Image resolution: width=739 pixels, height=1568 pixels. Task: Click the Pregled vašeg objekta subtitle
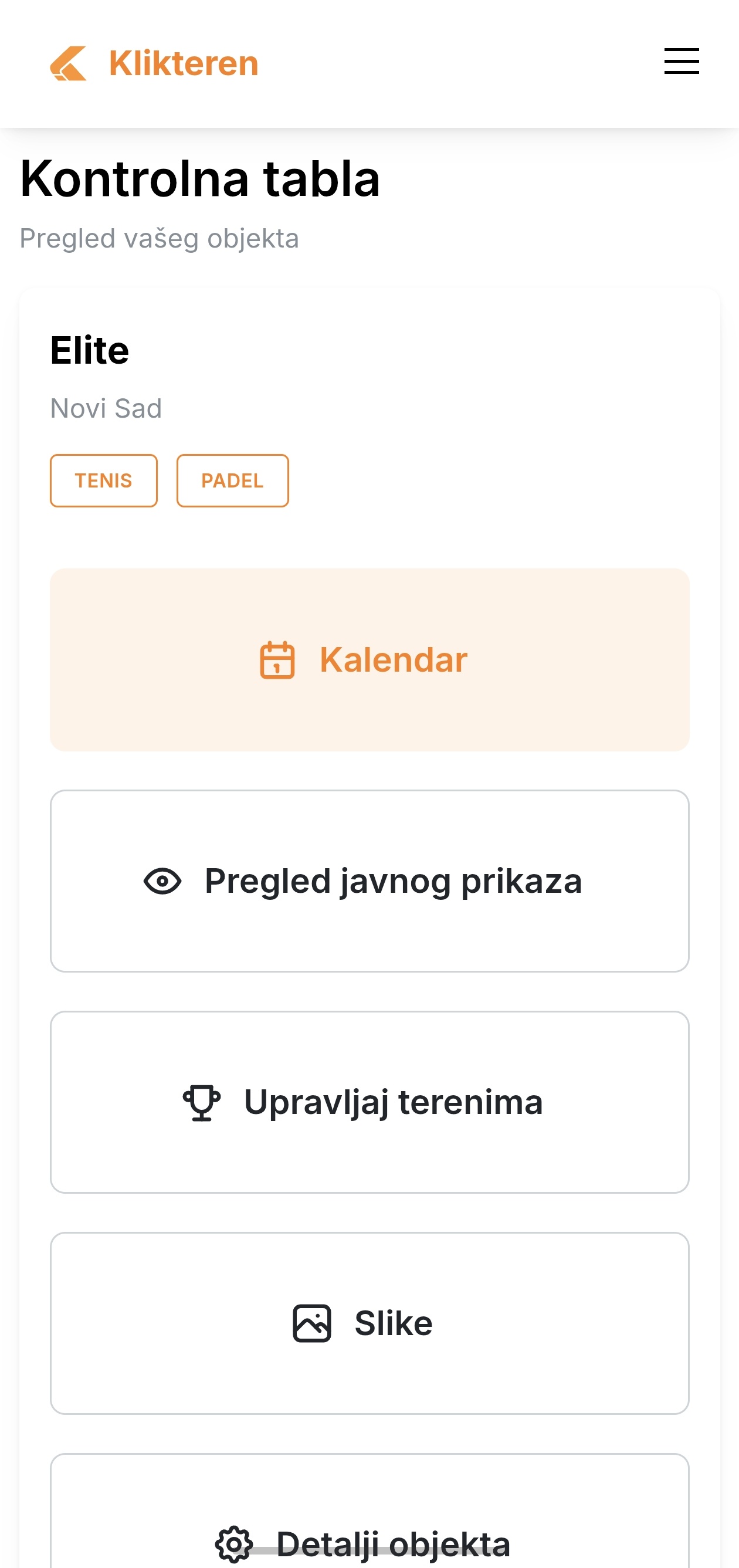click(159, 238)
